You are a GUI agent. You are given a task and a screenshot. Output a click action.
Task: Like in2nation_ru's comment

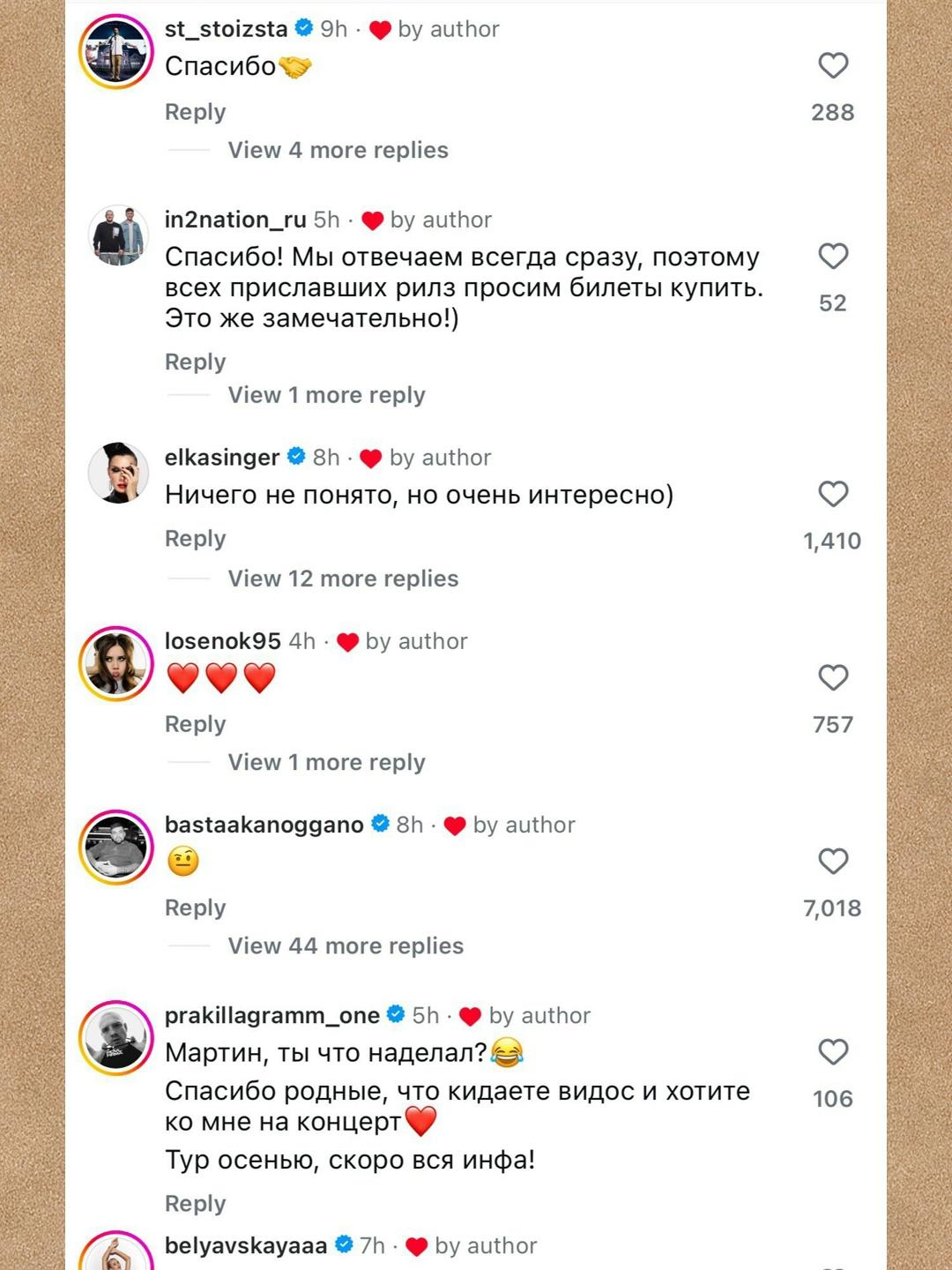833,257
